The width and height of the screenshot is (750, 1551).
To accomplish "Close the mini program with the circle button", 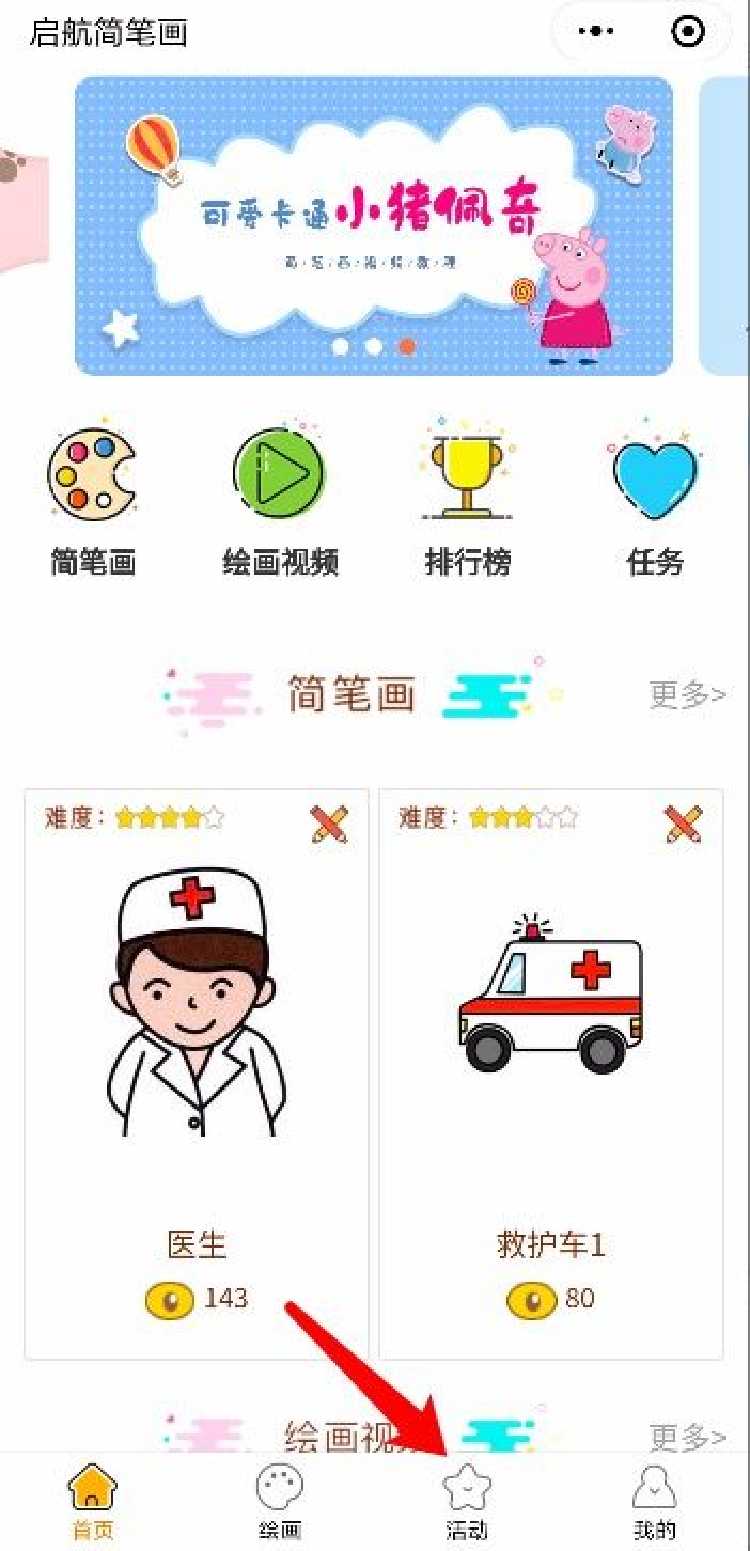I will coord(689,32).
